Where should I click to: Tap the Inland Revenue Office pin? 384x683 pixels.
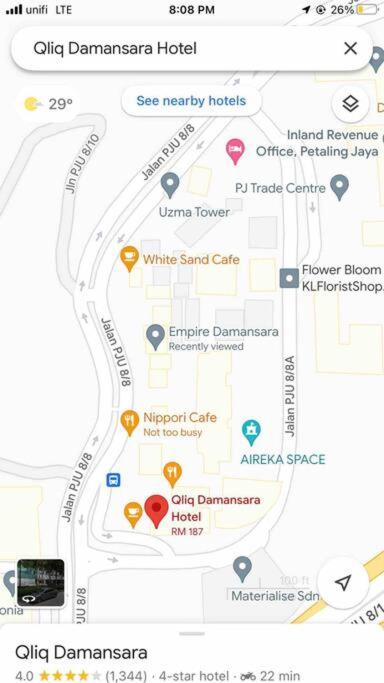235,151
